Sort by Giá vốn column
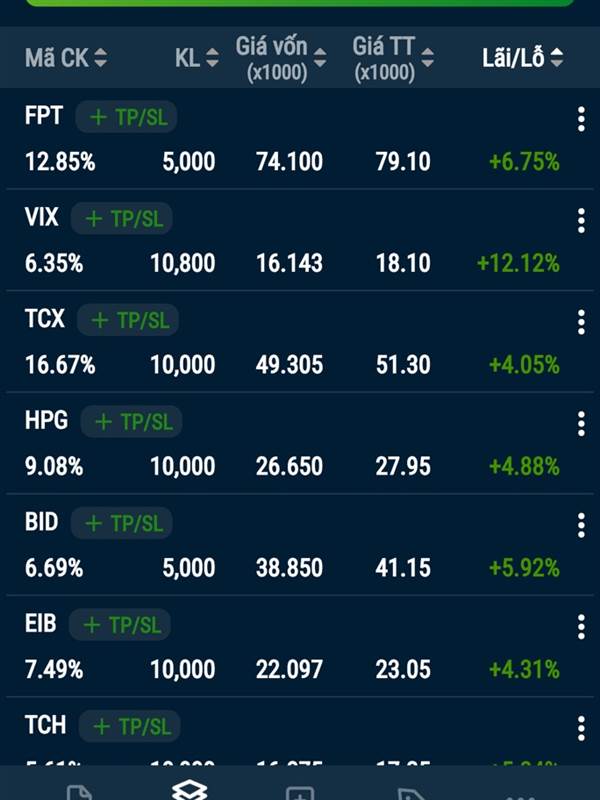The height and width of the screenshot is (800, 600). [281, 58]
